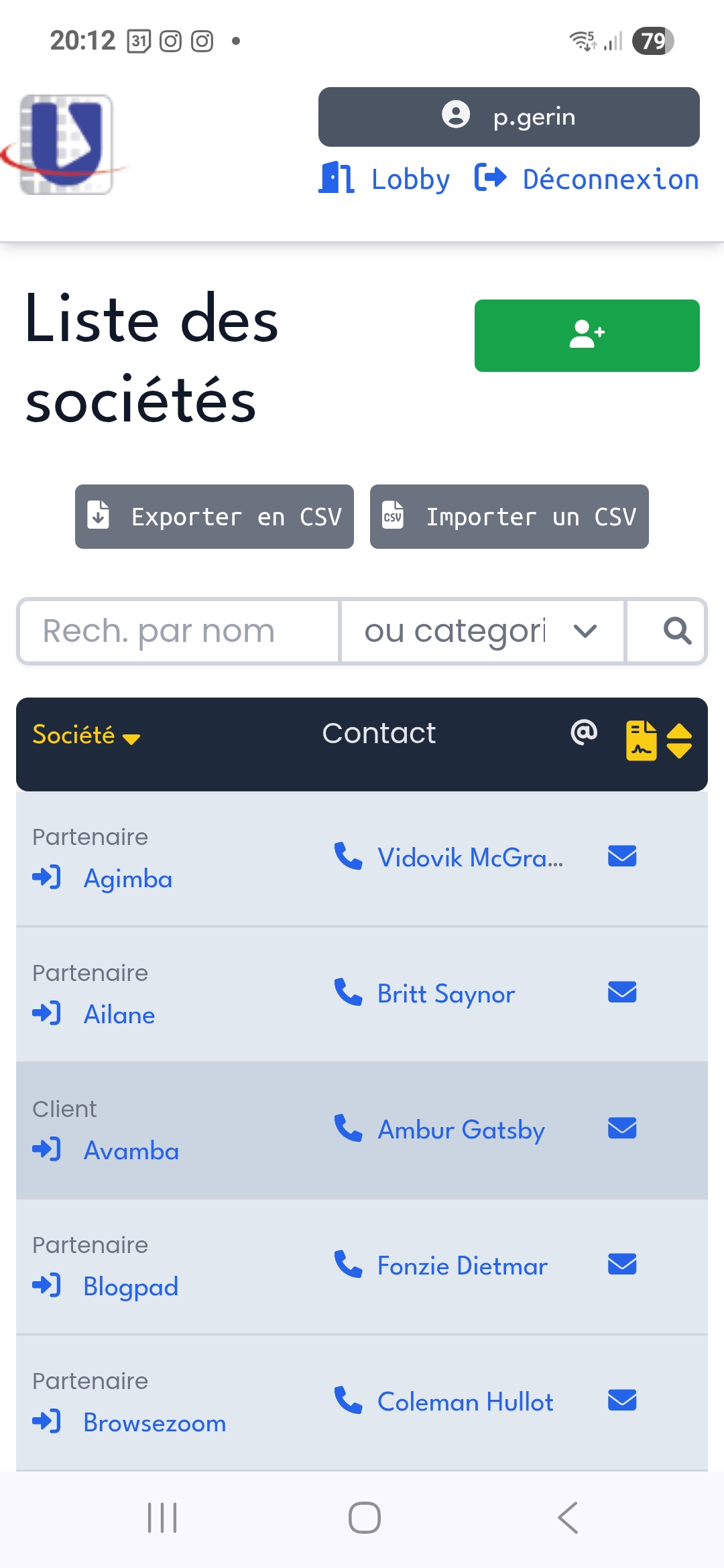Image resolution: width=724 pixels, height=1568 pixels.
Task: Go back with system back button
Action: click(567, 1518)
